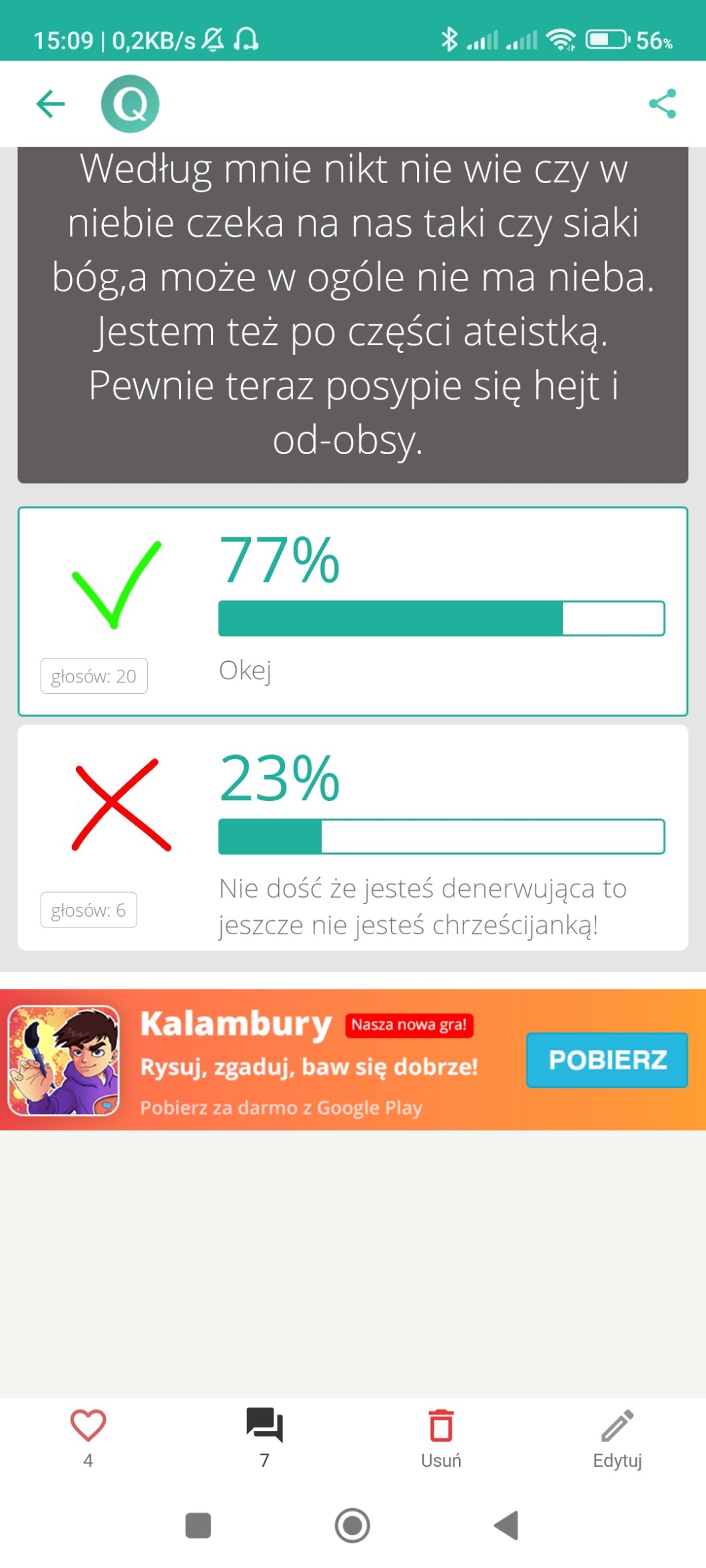Go to the system home screen
The image size is (706, 1568).
pyautogui.click(x=352, y=1525)
